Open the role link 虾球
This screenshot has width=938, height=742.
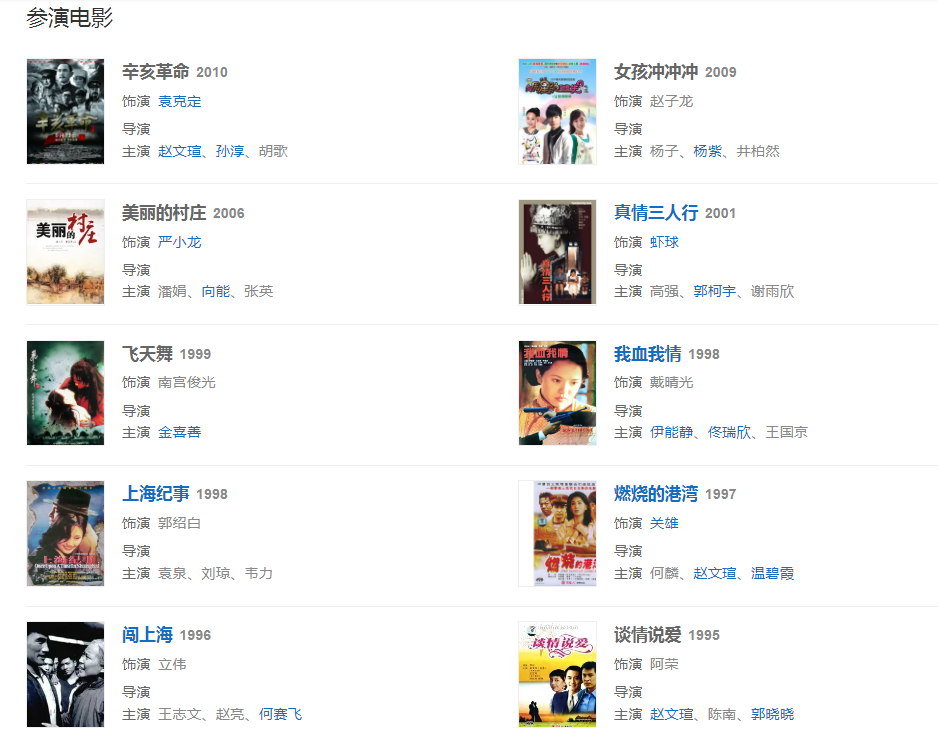point(664,242)
